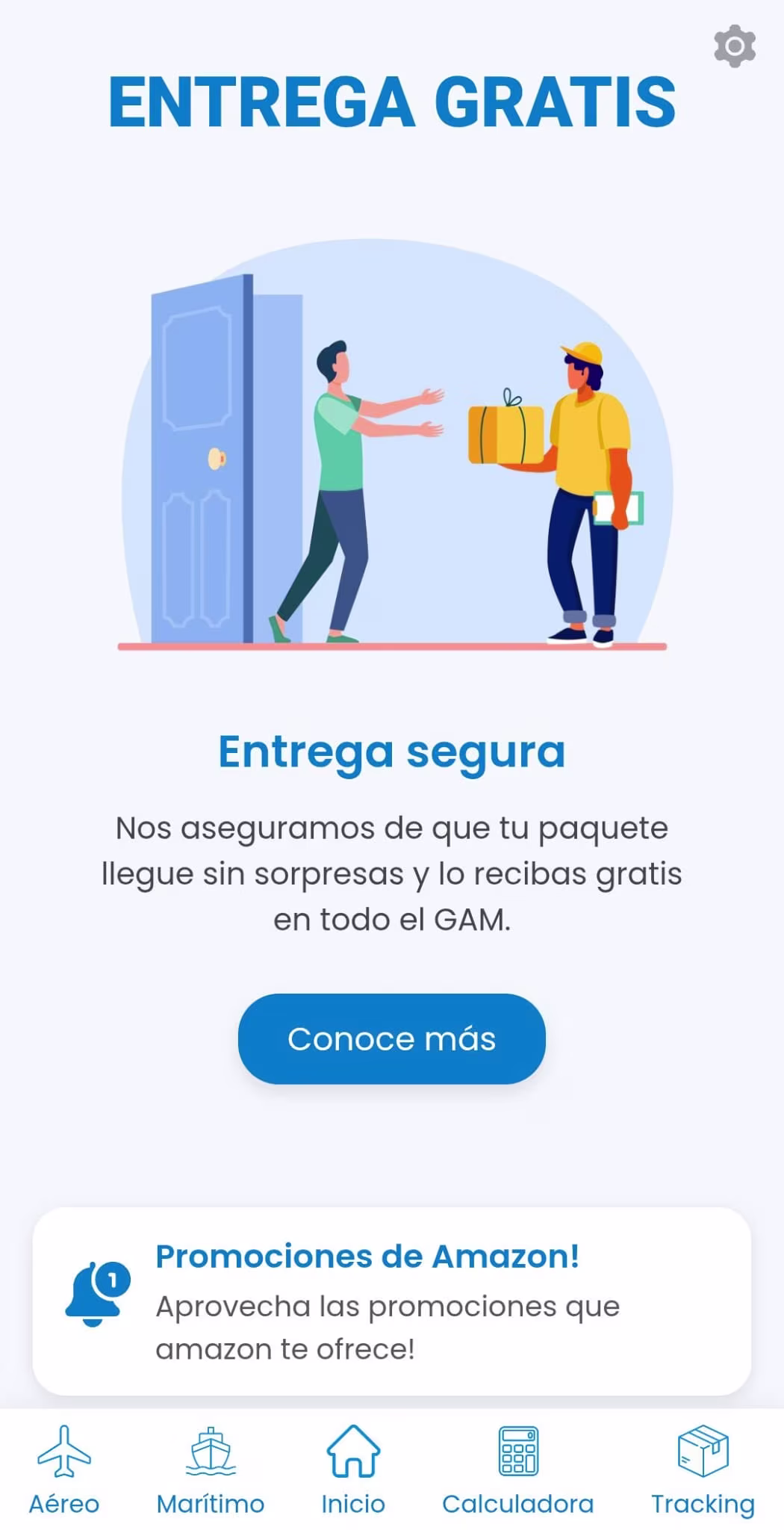Screen dimensions: 784x1530
Task: Click the Entrega segura heading
Action: 392,752
